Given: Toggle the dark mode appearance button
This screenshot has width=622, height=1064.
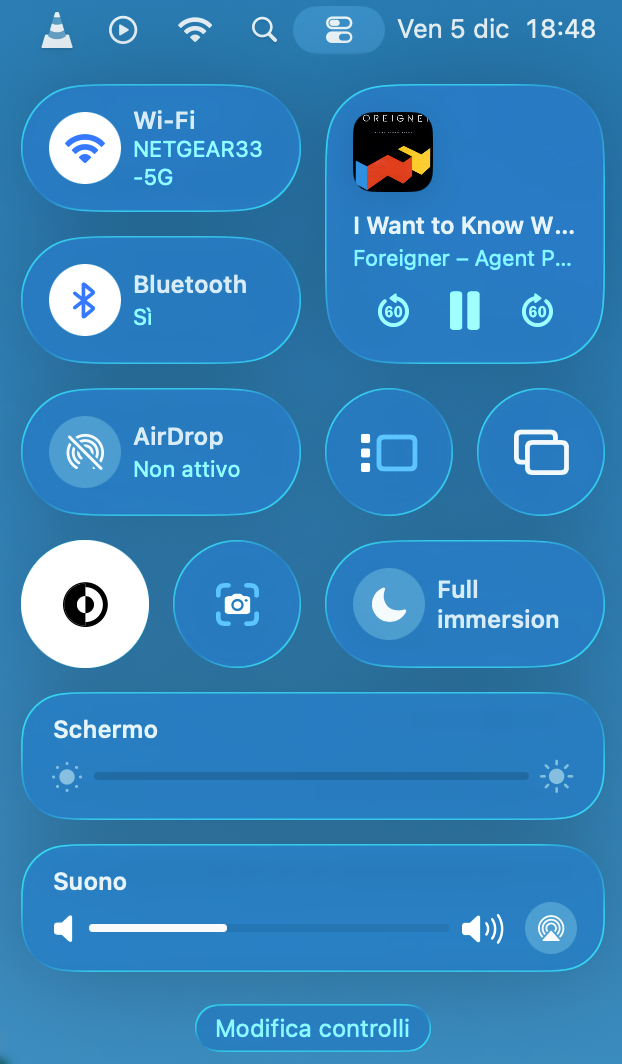Looking at the screenshot, I should [85, 604].
